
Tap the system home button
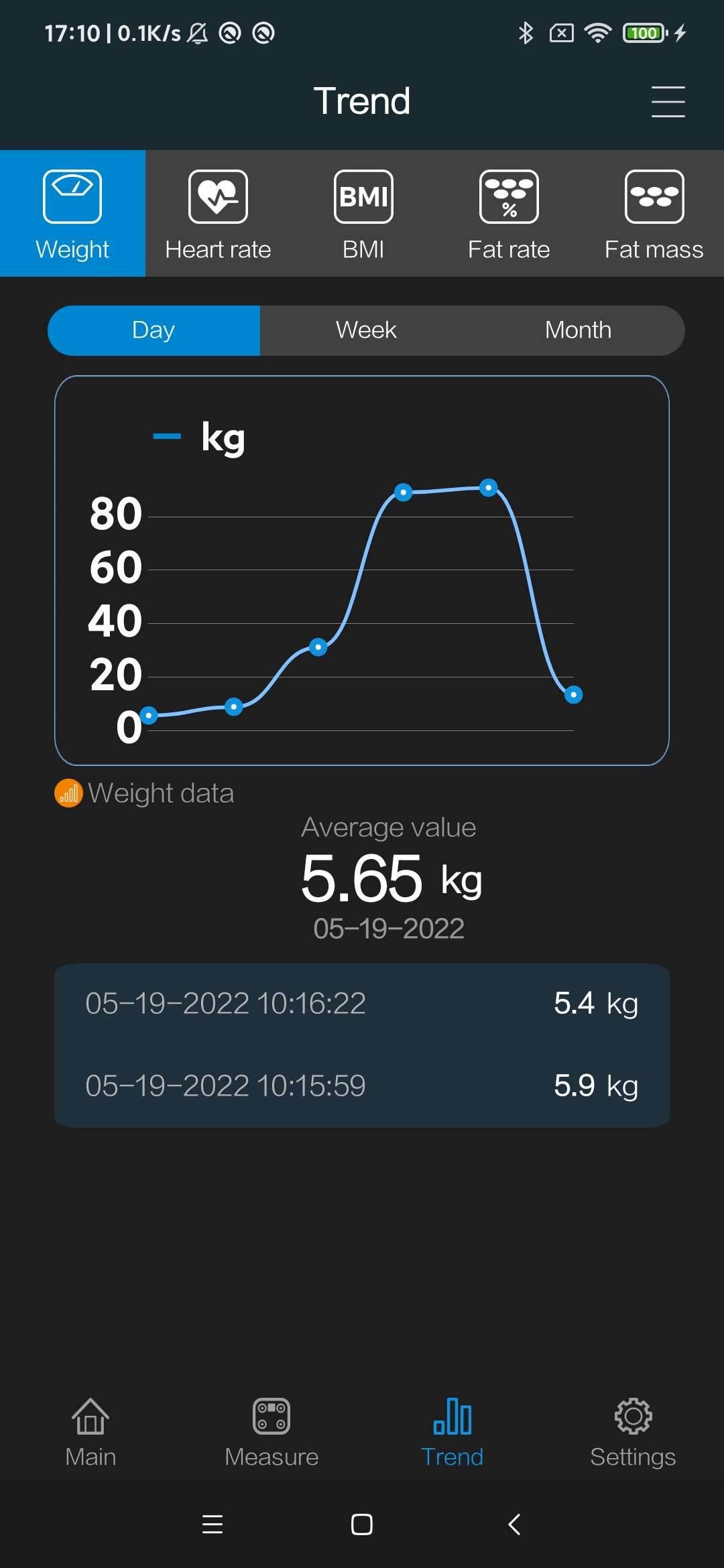pyautogui.click(x=362, y=1524)
